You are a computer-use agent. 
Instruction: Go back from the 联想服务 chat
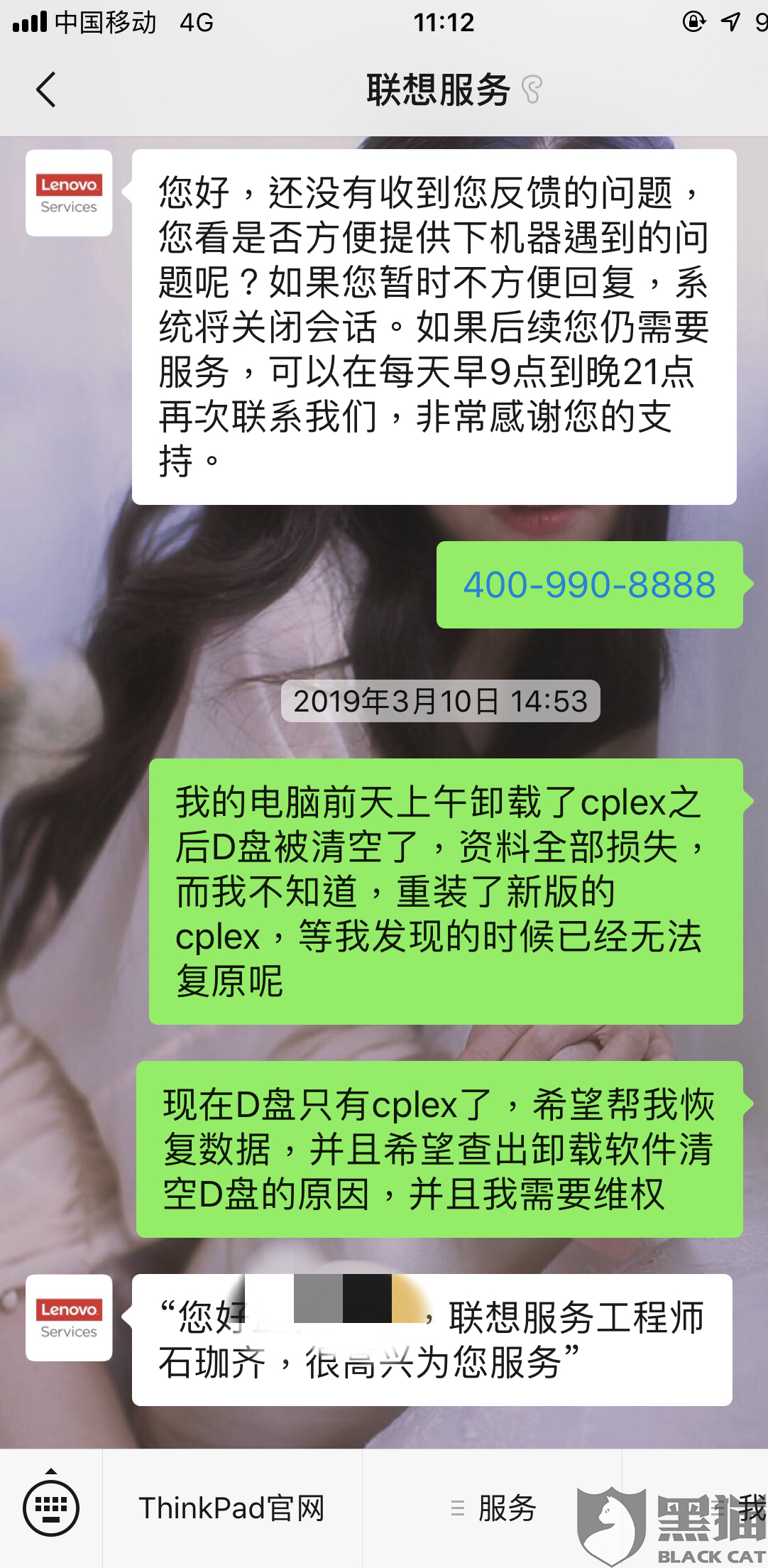(x=45, y=90)
